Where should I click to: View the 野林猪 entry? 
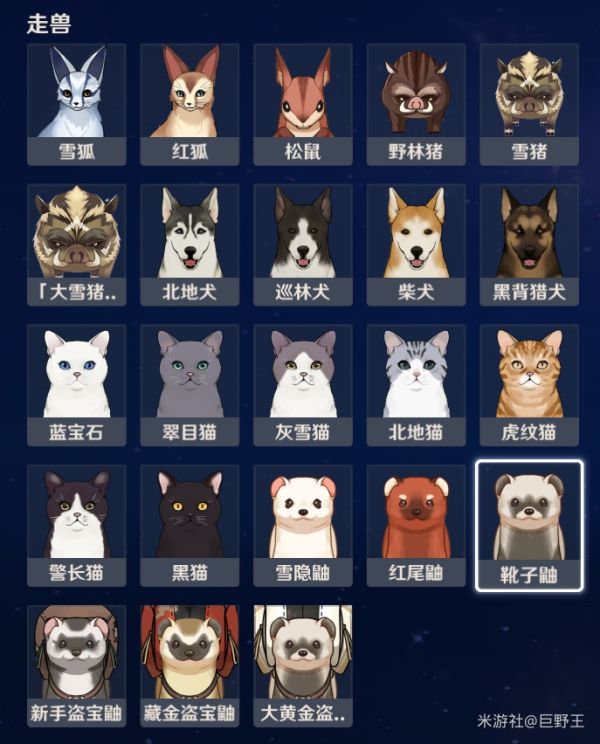[416, 104]
